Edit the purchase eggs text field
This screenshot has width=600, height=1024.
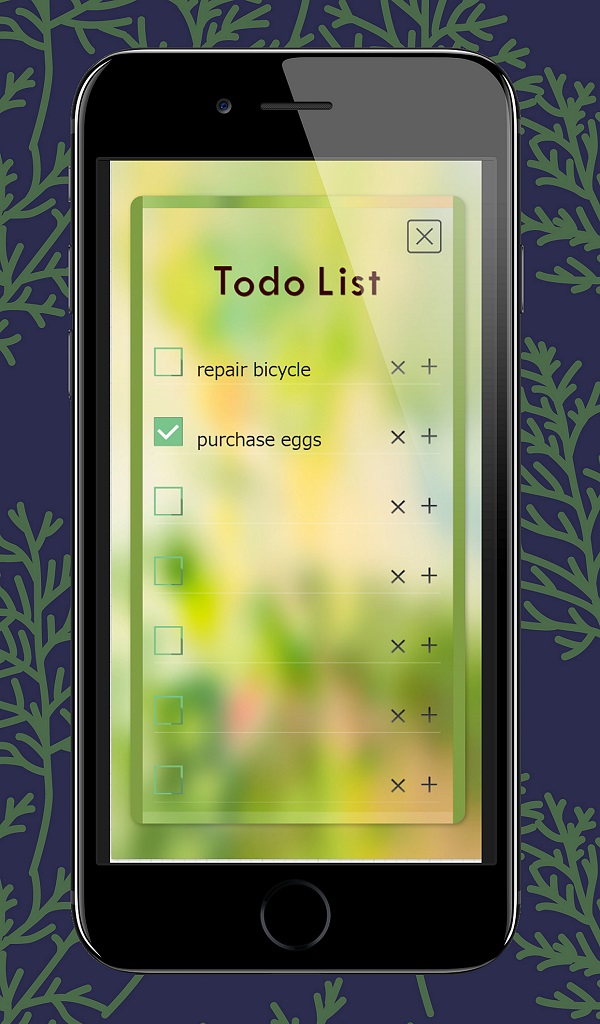pyautogui.click(x=287, y=440)
